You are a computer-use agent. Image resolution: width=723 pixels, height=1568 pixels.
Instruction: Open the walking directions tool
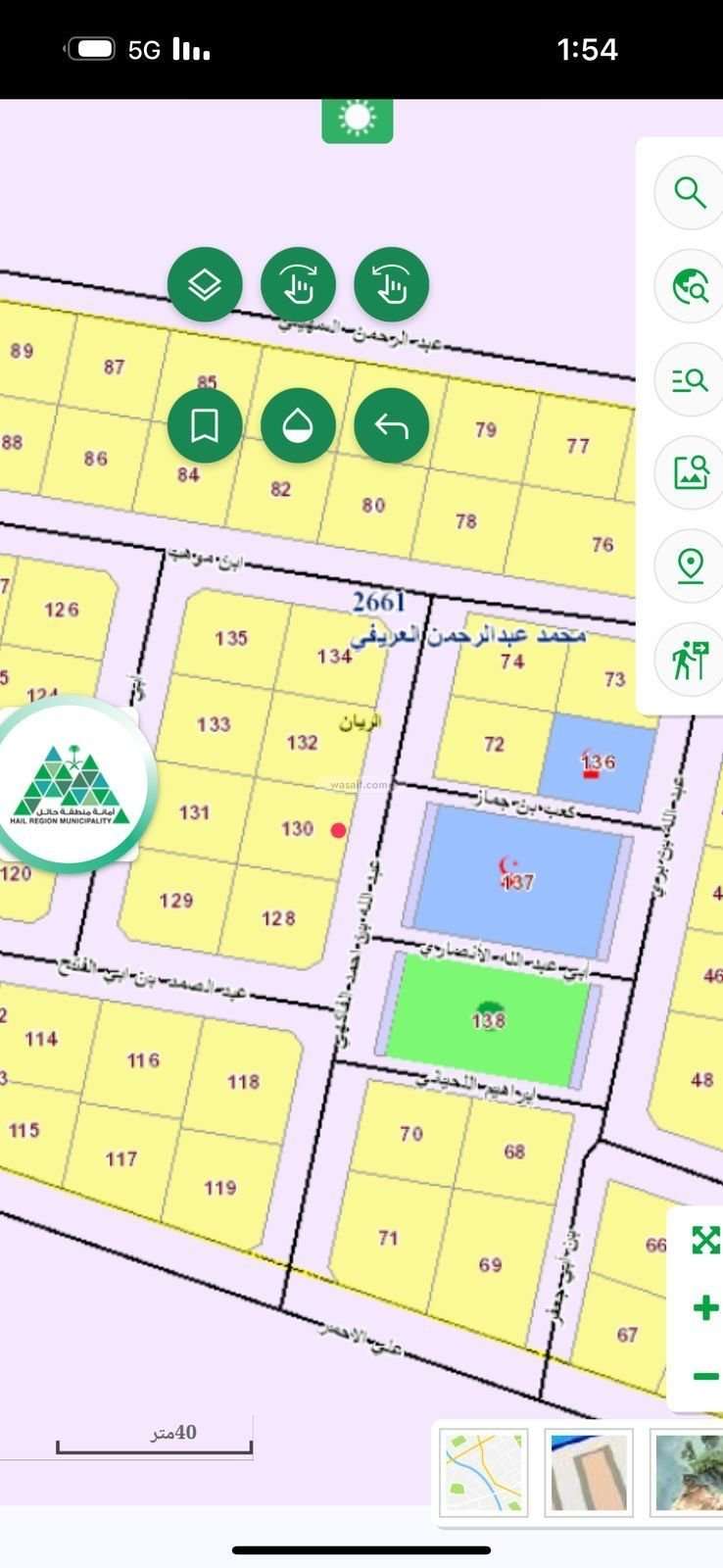tap(691, 659)
